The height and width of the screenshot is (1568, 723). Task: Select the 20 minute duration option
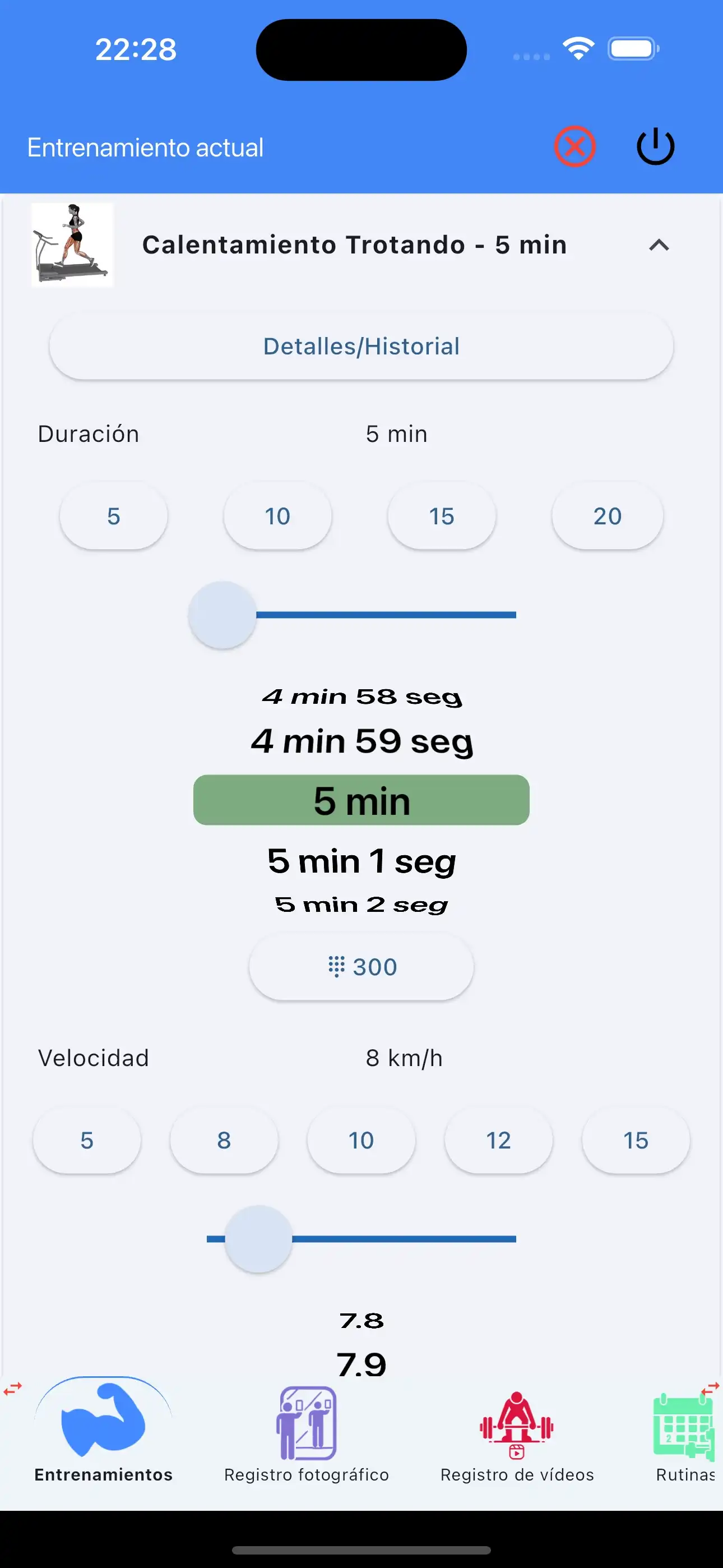607,515
